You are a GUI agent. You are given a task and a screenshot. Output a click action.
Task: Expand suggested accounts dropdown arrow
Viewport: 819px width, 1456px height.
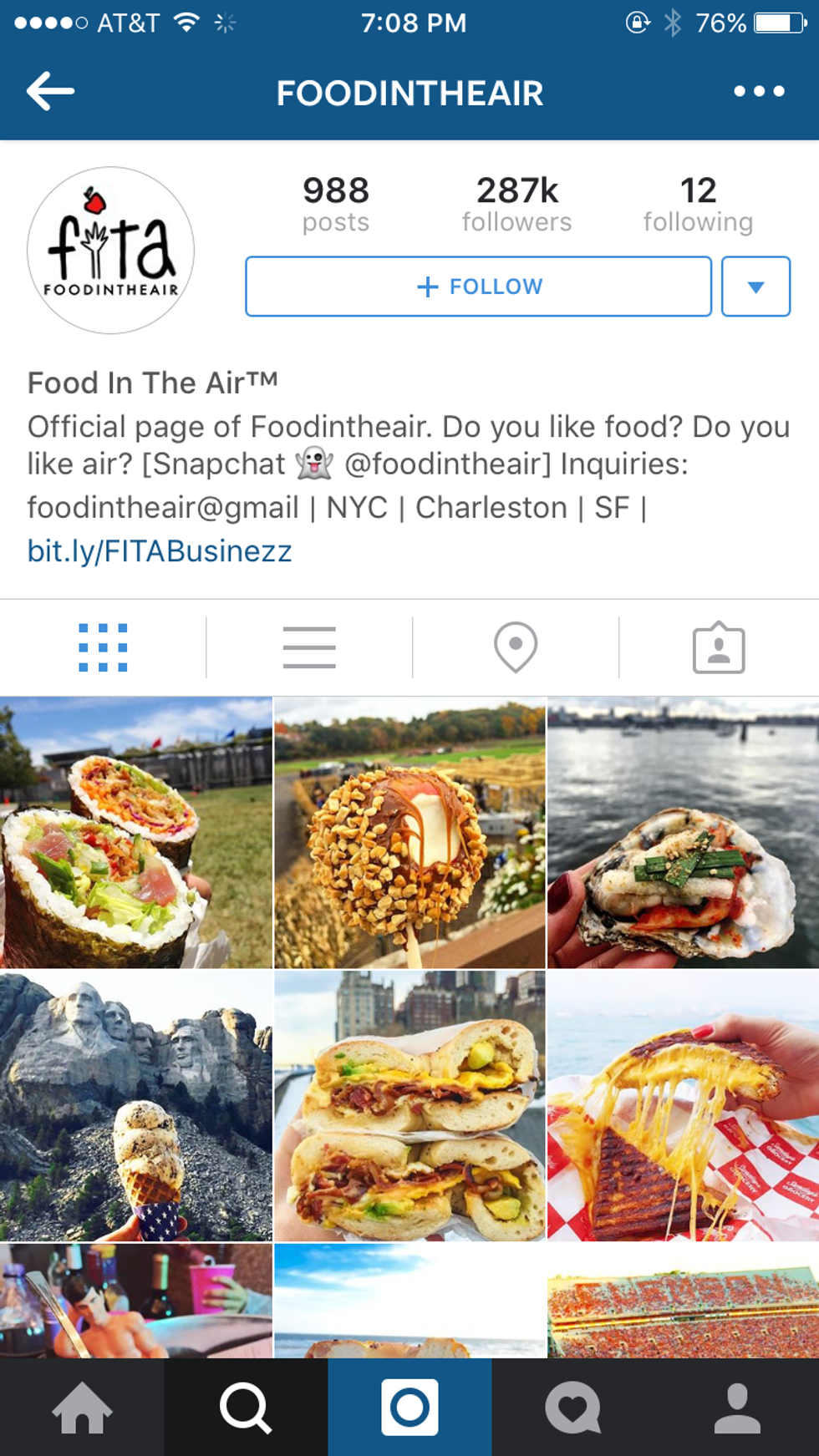[x=755, y=287]
